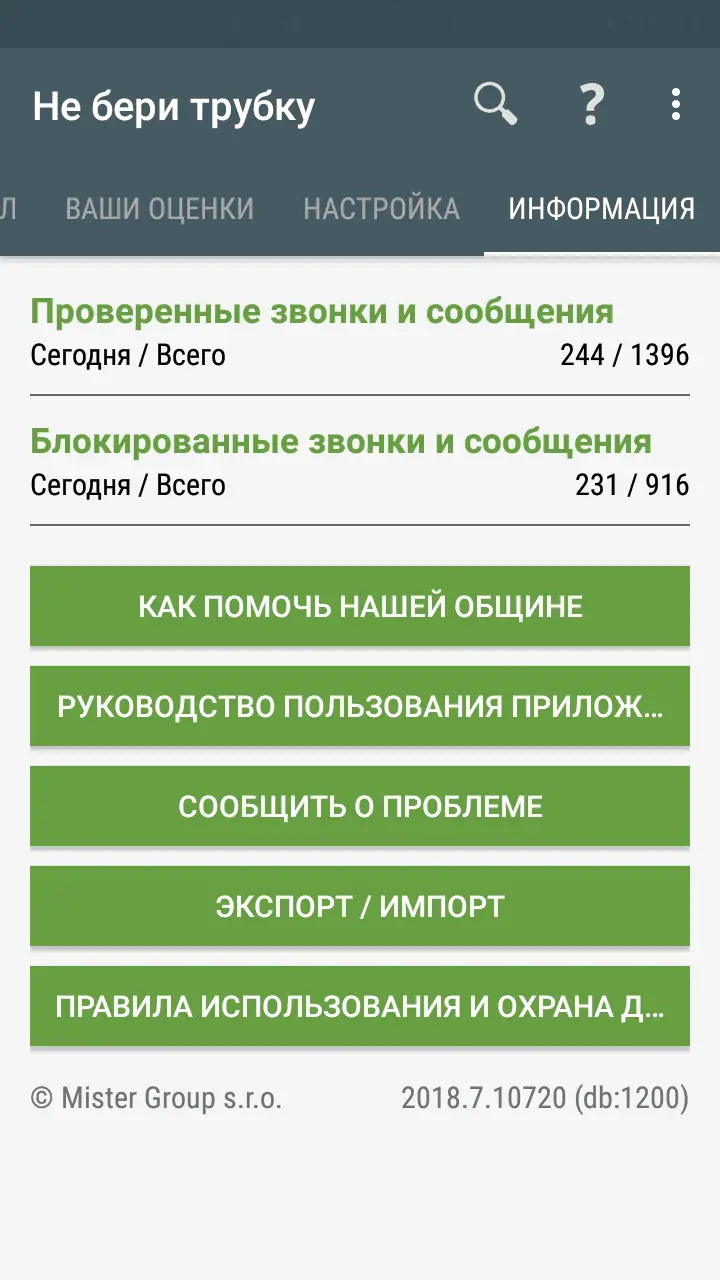The image size is (720, 1280).
Task: Switch to the ВАШИ ОЦЕНКИ tab
Action: [160, 209]
